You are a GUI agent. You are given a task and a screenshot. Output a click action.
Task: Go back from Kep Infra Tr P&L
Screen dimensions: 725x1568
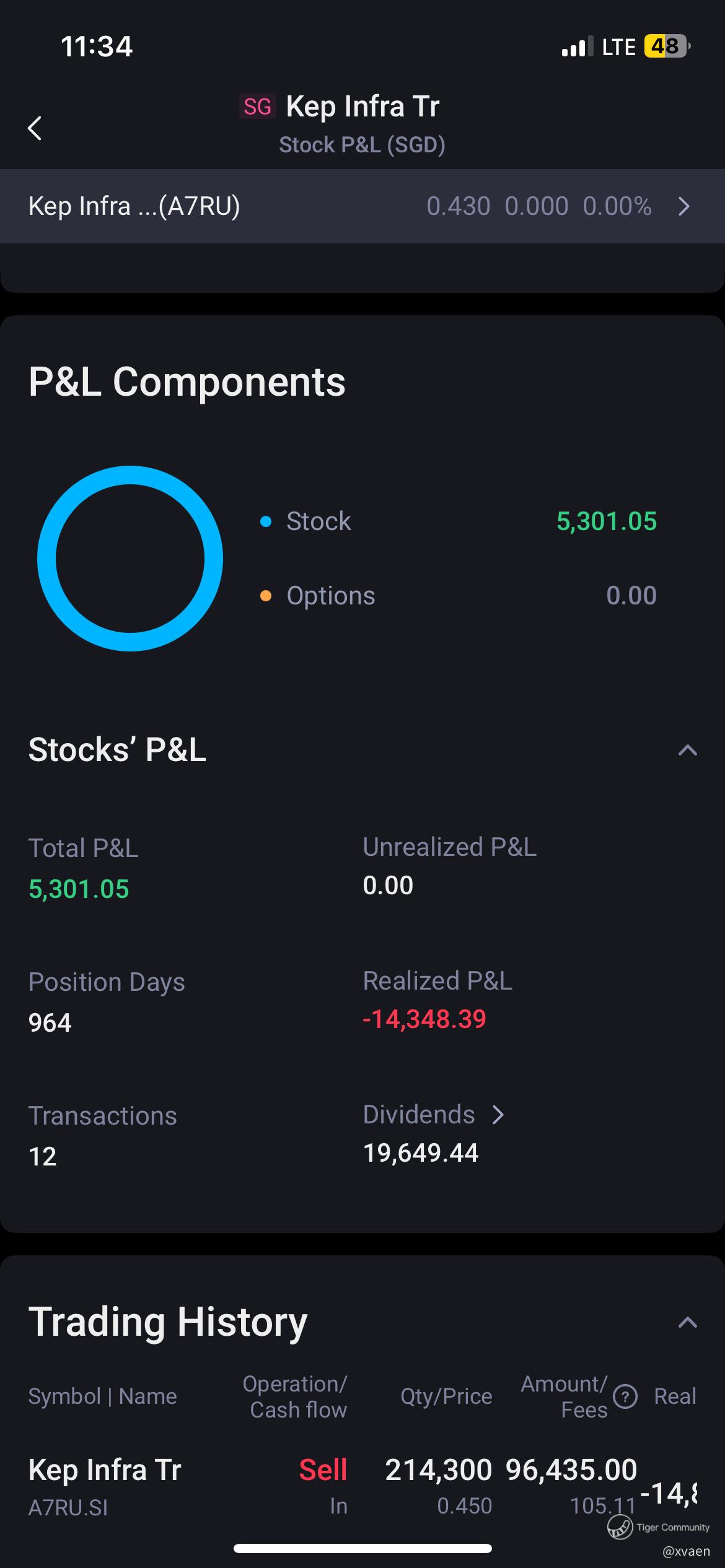point(35,128)
